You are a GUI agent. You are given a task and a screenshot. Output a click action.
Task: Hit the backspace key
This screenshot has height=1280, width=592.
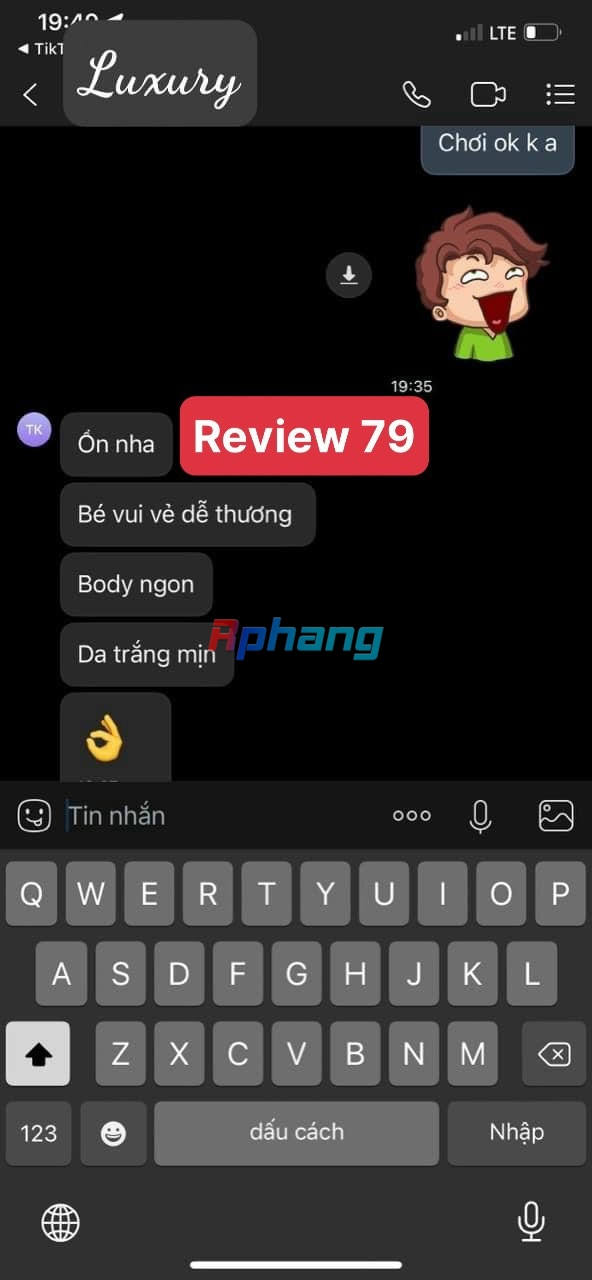(554, 1053)
